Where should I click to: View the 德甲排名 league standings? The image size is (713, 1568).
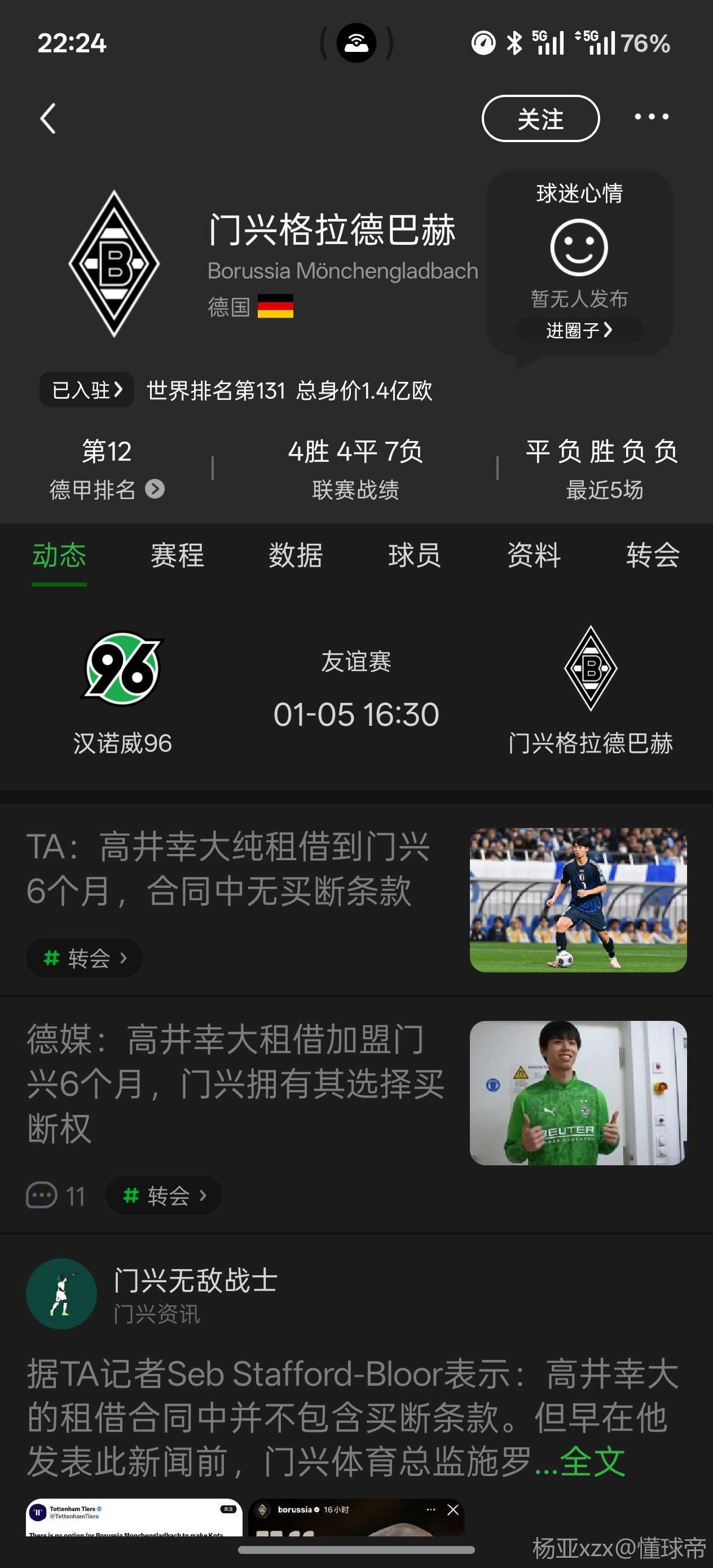tap(107, 489)
